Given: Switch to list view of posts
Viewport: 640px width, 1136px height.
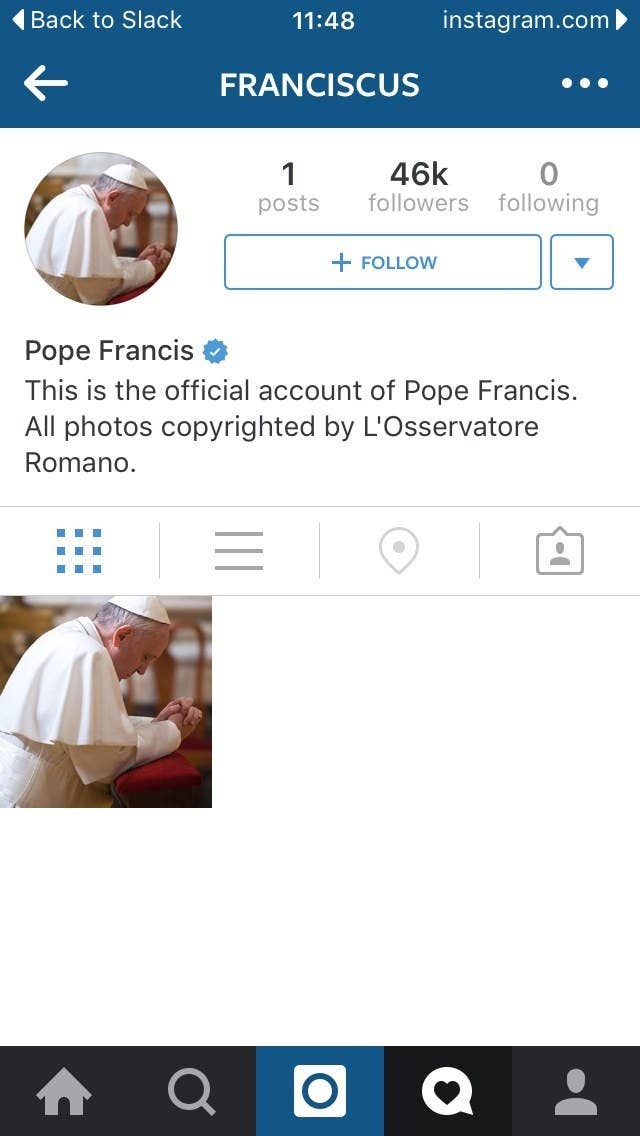Looking at the screenshot, I should [x=239, y=551].
